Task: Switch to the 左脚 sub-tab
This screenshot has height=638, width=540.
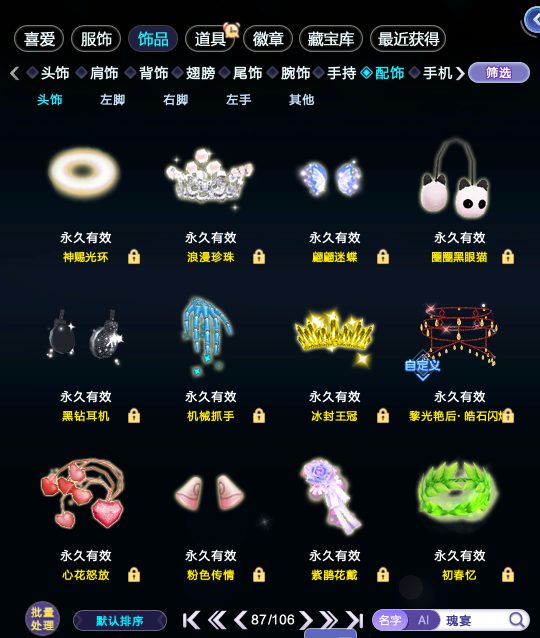Action: coord(112,100)
